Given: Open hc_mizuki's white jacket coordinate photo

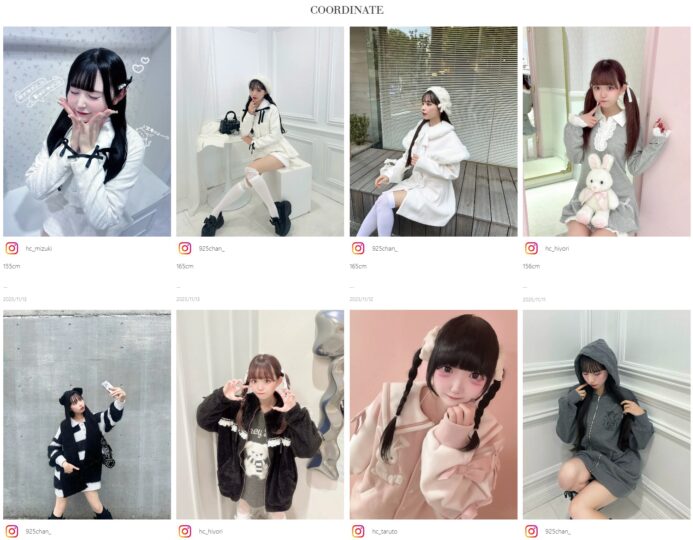Looking at the screenshot, I should tap(86, 131).
